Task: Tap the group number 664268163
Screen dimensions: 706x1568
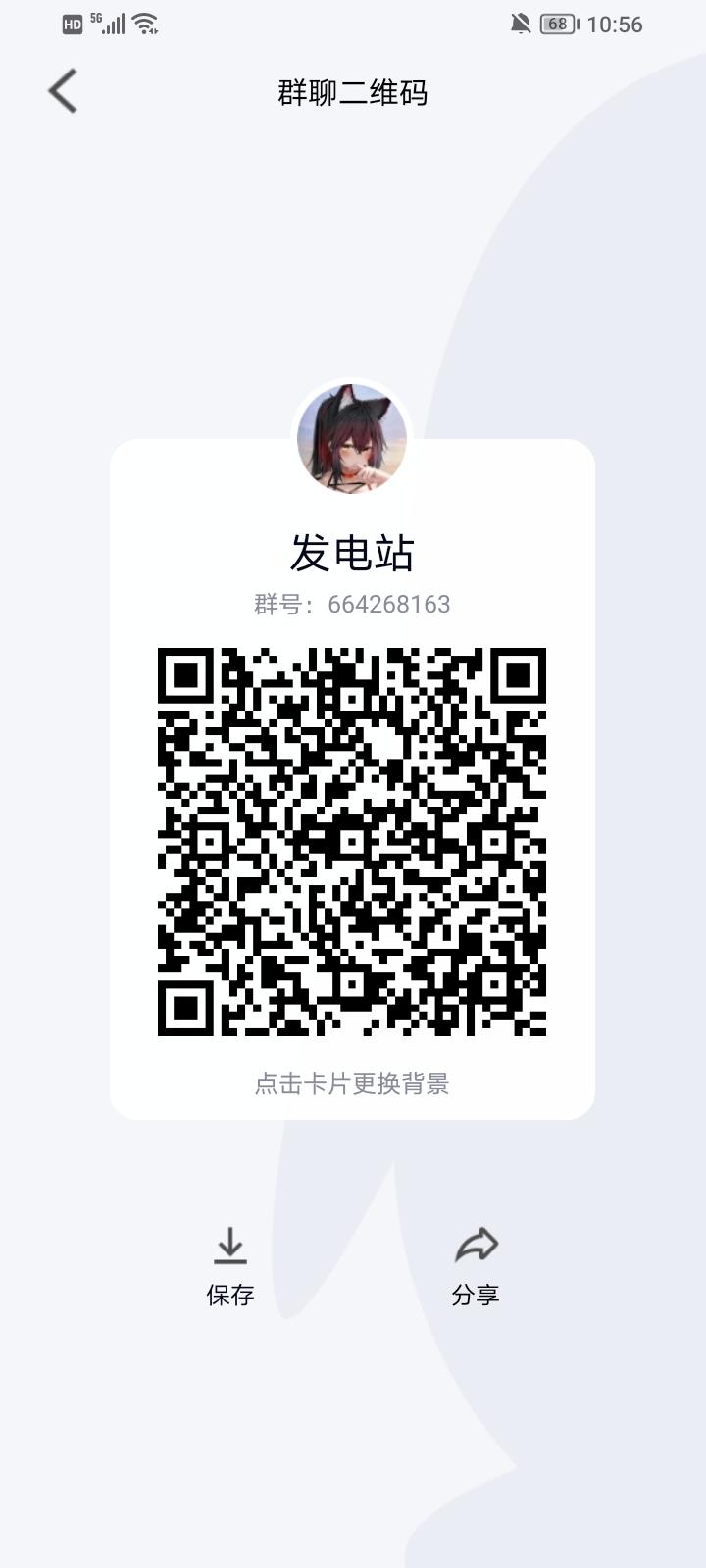Action: coord(353,605)
